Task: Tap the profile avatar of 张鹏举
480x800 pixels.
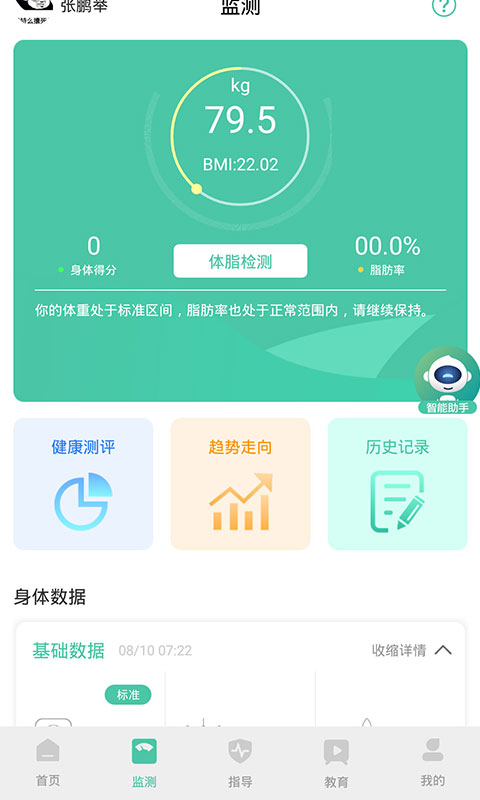Action: pyautogui.click(x=34, y=9)
